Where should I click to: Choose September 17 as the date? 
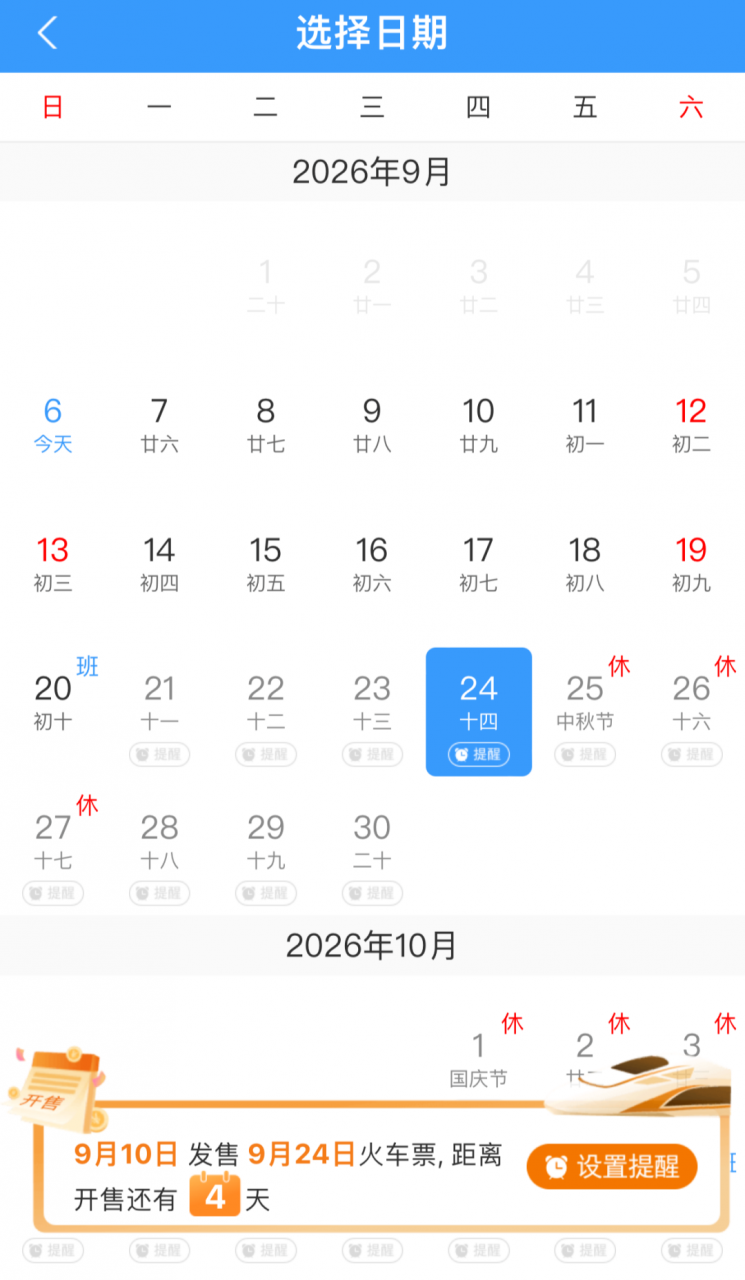coord(478,563)
